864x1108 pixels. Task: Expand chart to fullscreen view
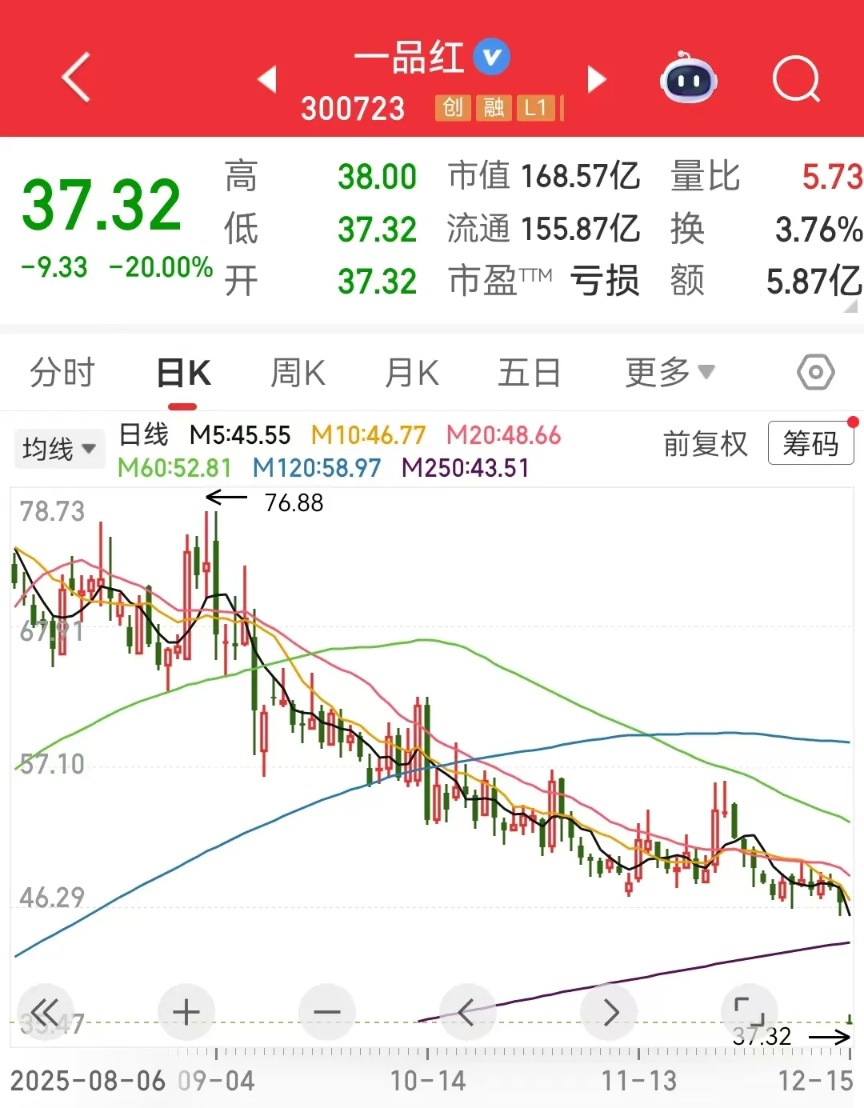pyautogui.click(x=749, y=1012)
